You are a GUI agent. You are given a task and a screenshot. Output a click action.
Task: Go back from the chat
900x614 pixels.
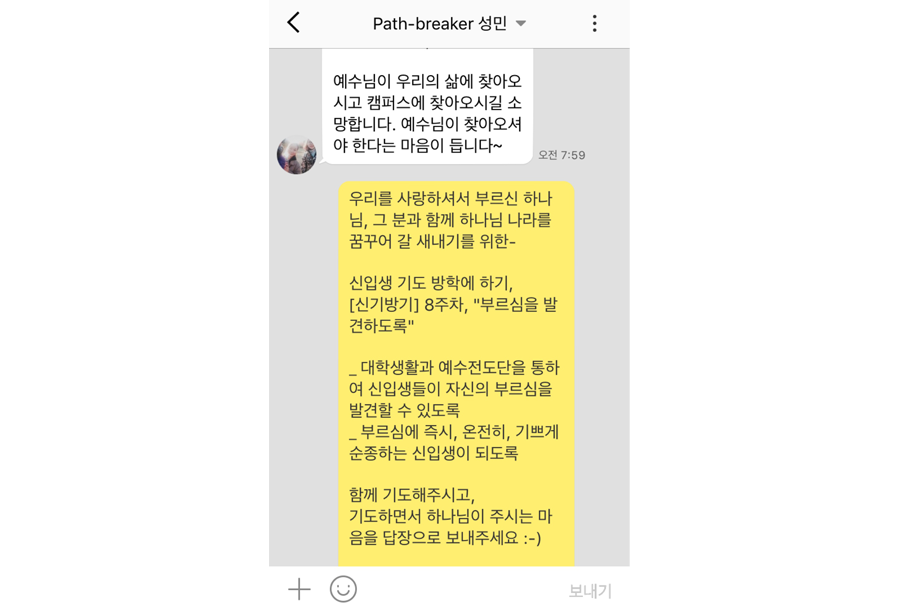pos(293,23)
